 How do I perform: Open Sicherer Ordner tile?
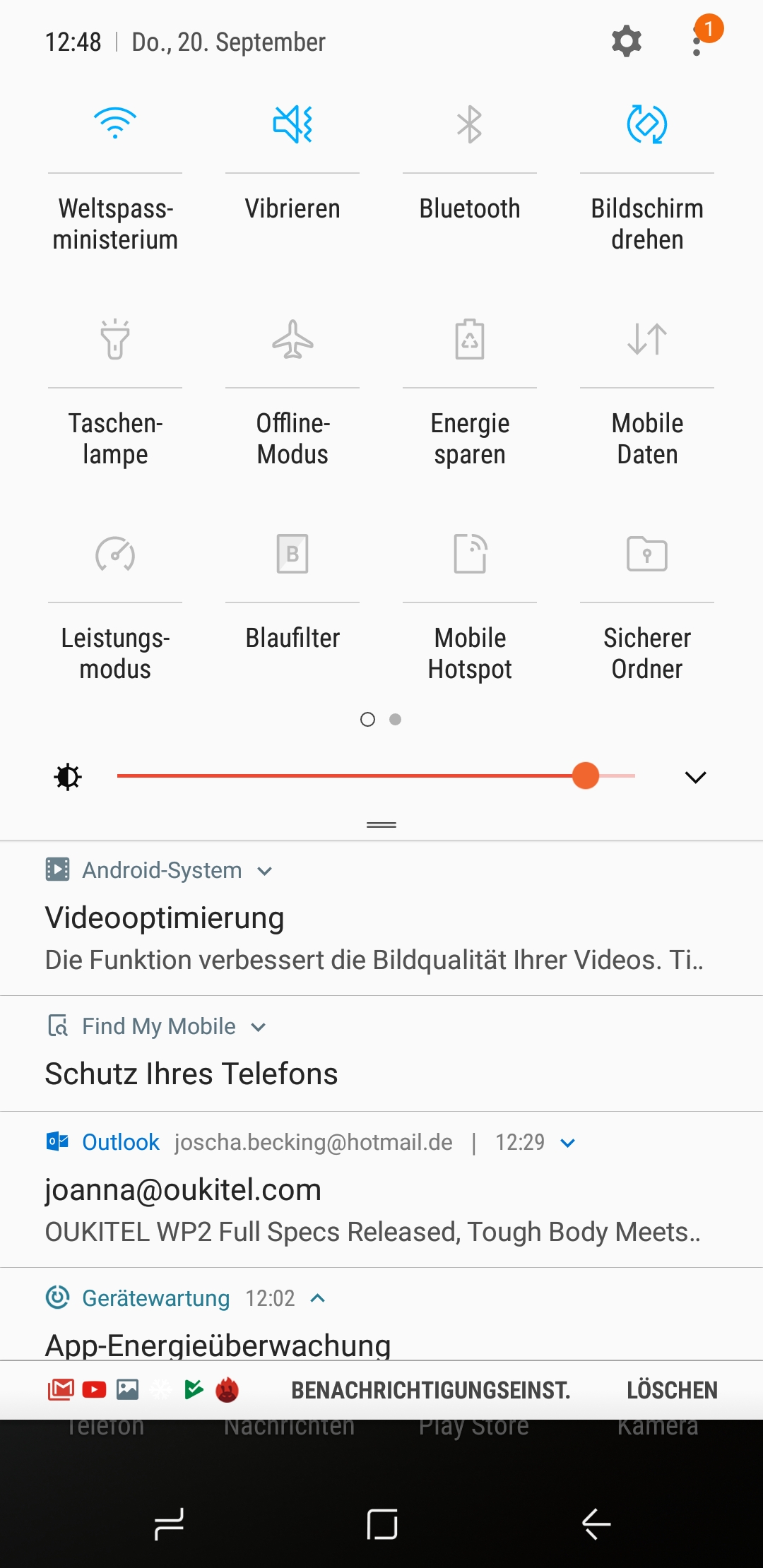tap(647, 554)
